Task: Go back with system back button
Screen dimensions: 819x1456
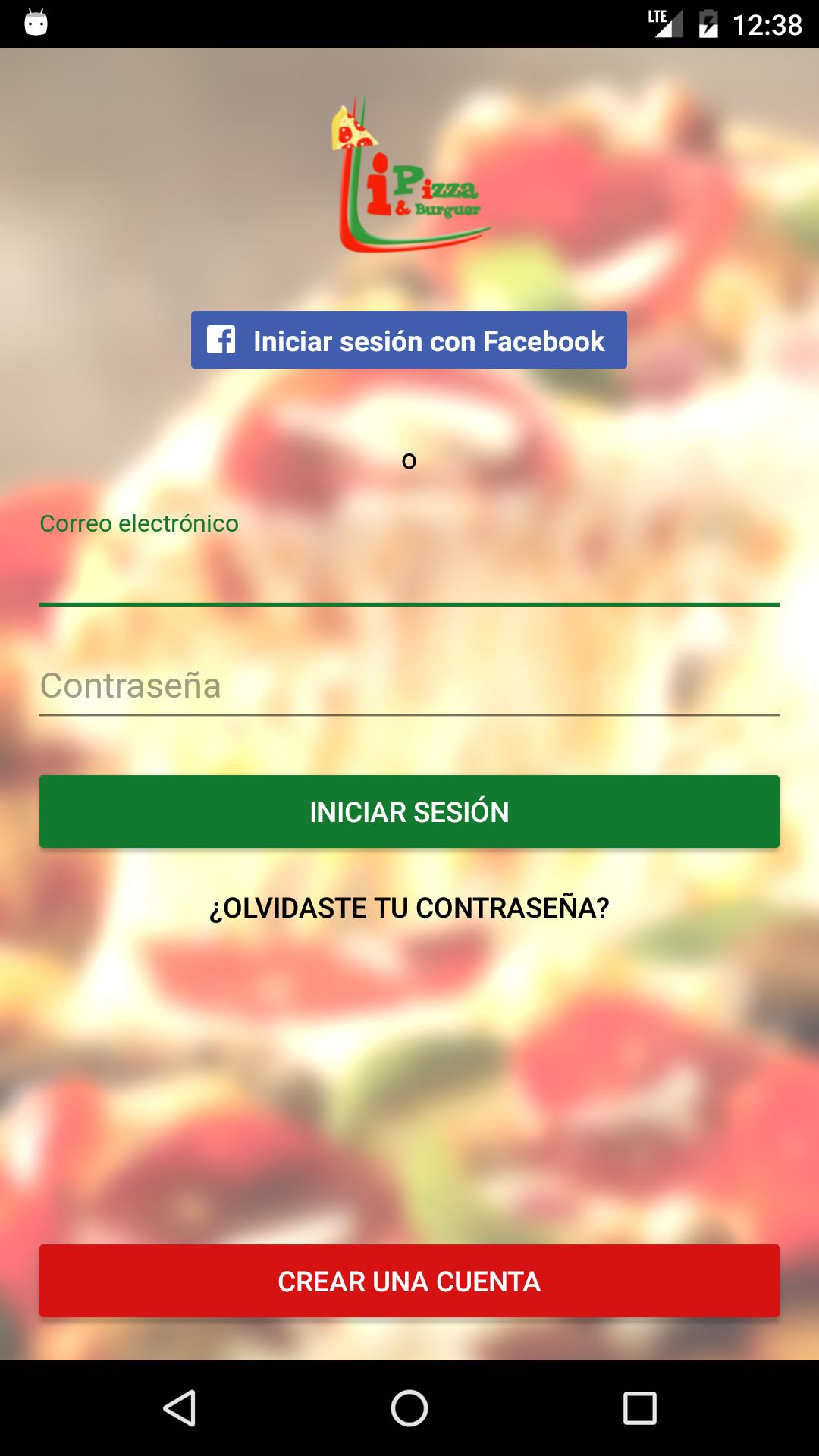Action: 180,1408
